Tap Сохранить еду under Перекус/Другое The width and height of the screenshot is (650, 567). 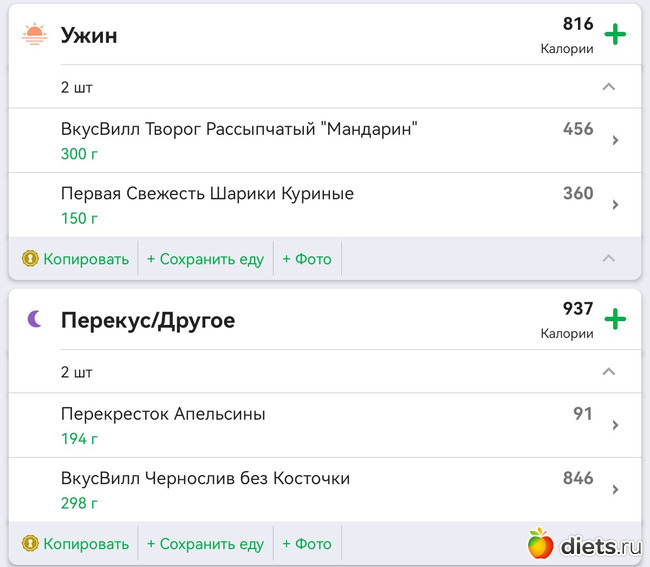click(205, 544)
